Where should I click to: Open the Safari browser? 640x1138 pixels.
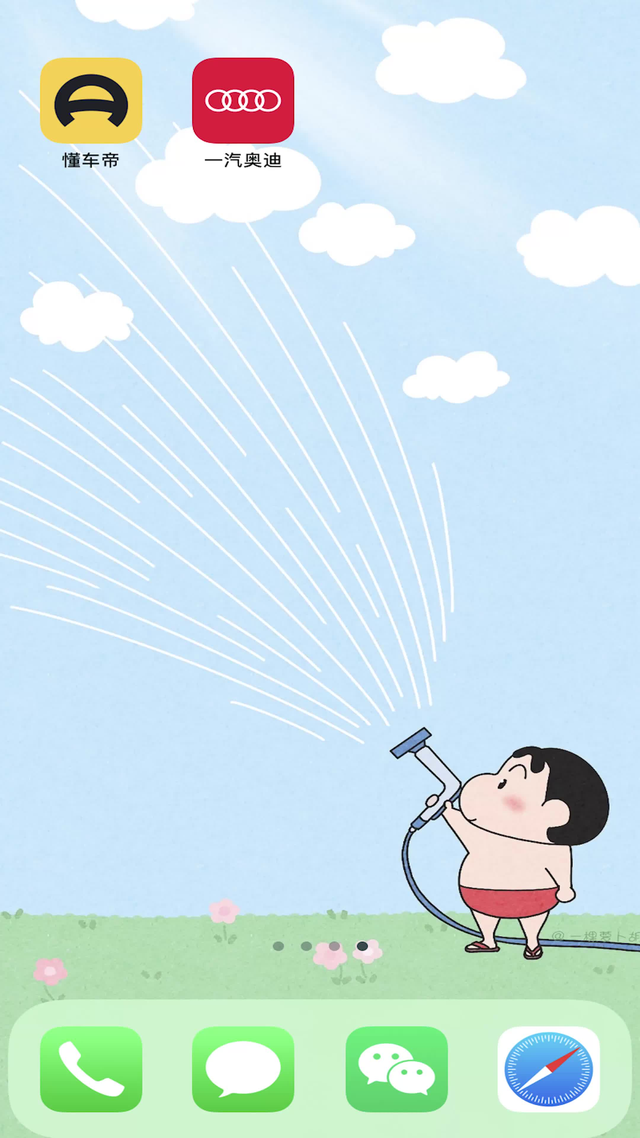[x=548, y=1068]
